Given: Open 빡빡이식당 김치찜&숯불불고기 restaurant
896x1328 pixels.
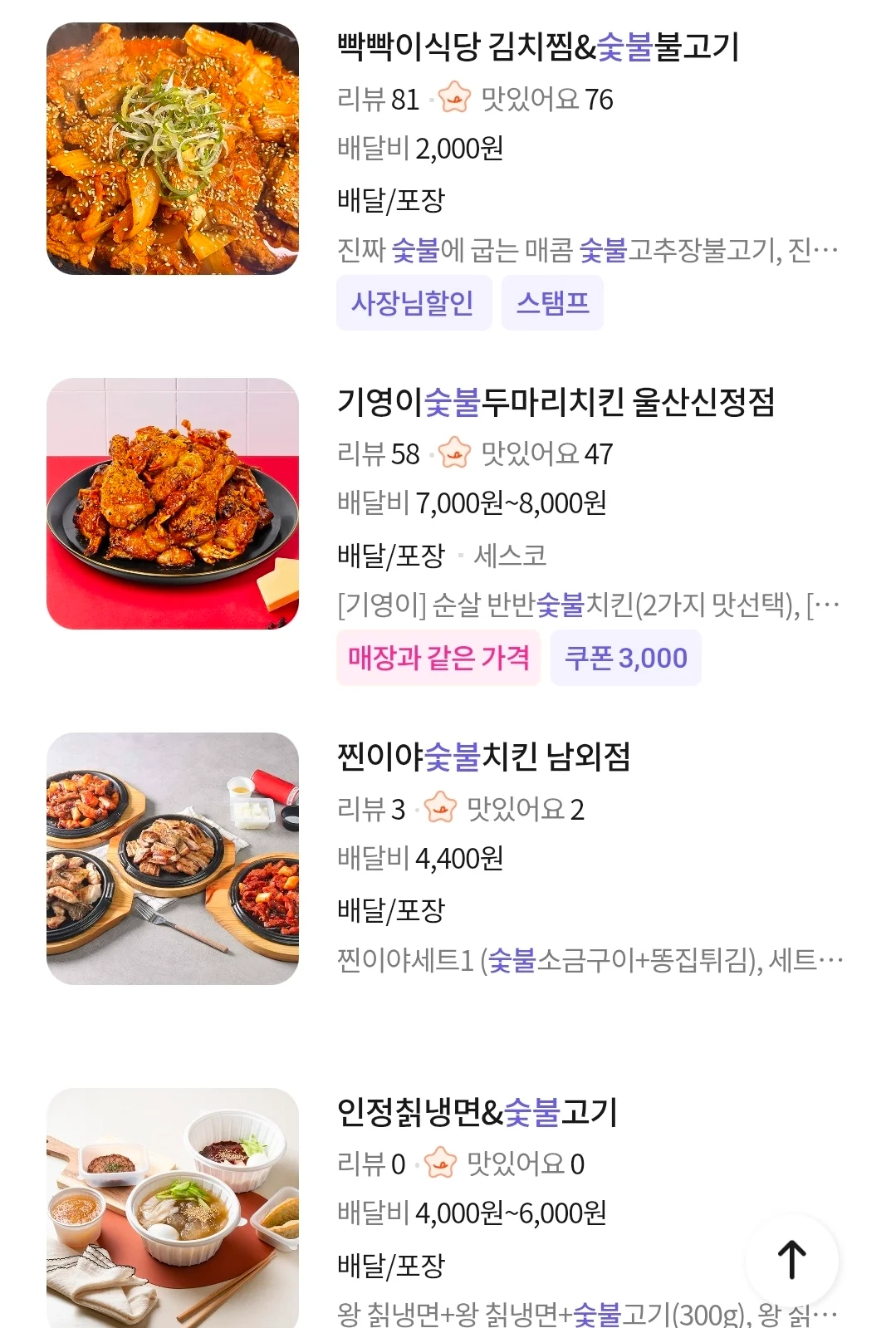Looking at the screenshot, I should [537, 47].
